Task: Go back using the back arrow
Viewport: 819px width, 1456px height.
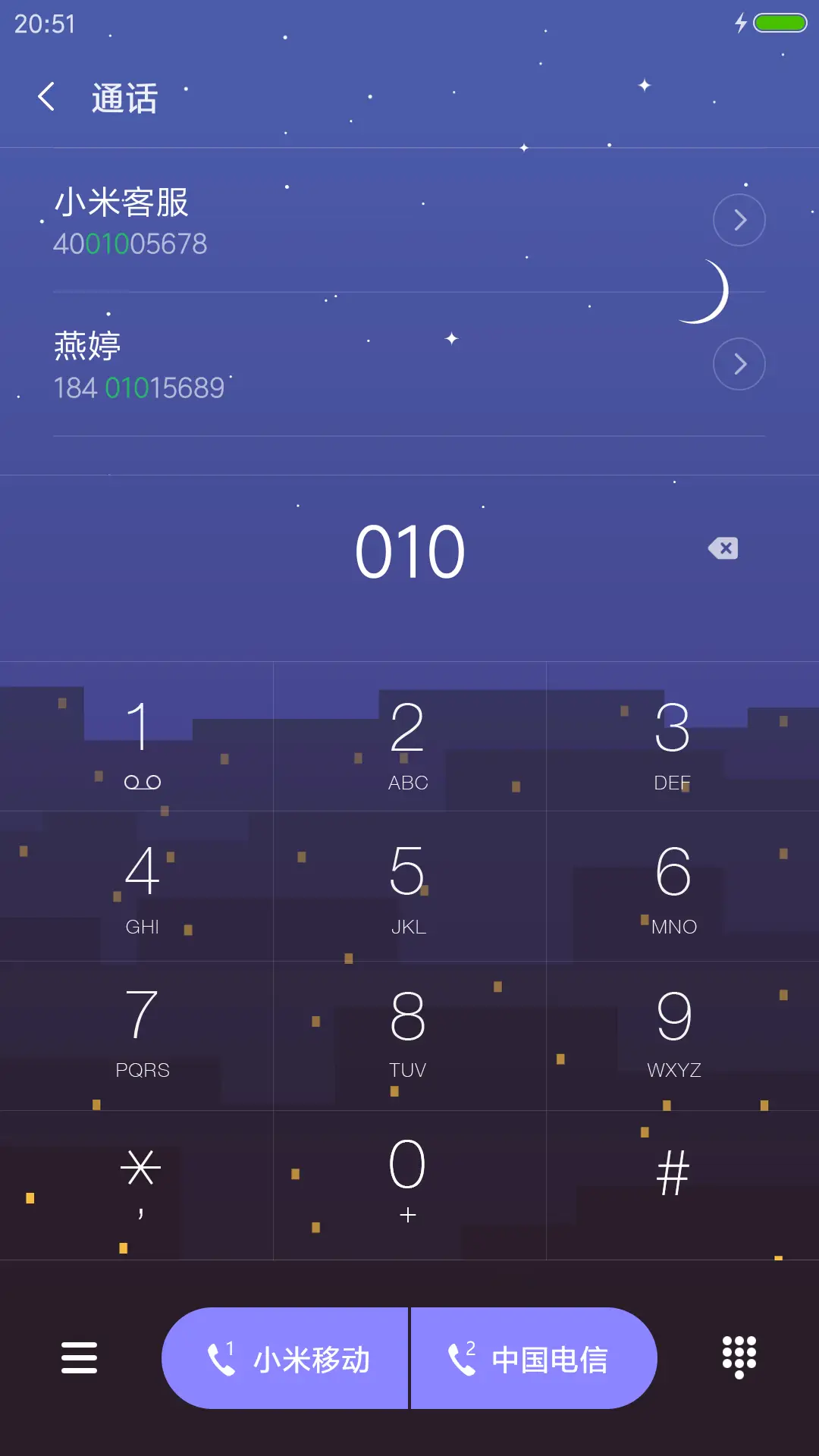Action: [47, 97]
